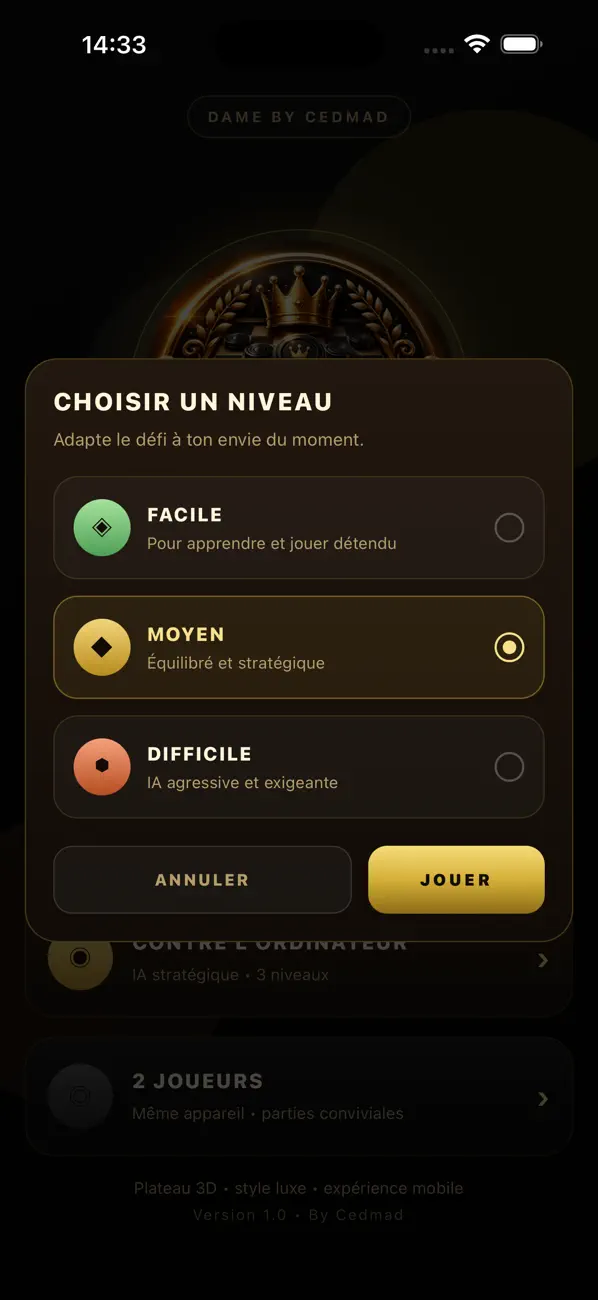This screenshot has height=1300, width=598.
Task: Tap the Annuler button
Action: click(202, 880)
